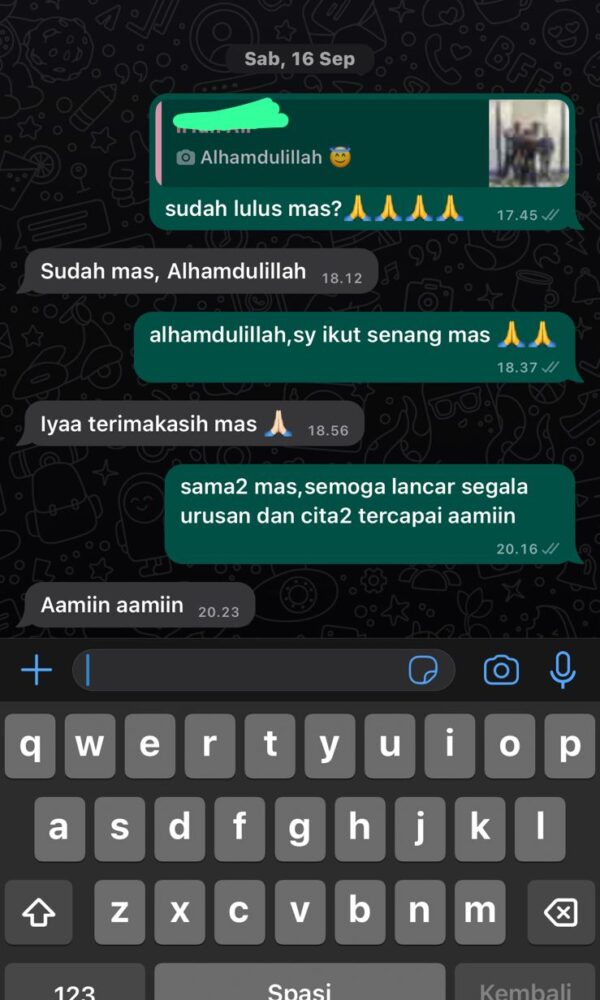Open the attachment plus icon
Viewport: 600px width, 1000px height.
coord(36,670)
